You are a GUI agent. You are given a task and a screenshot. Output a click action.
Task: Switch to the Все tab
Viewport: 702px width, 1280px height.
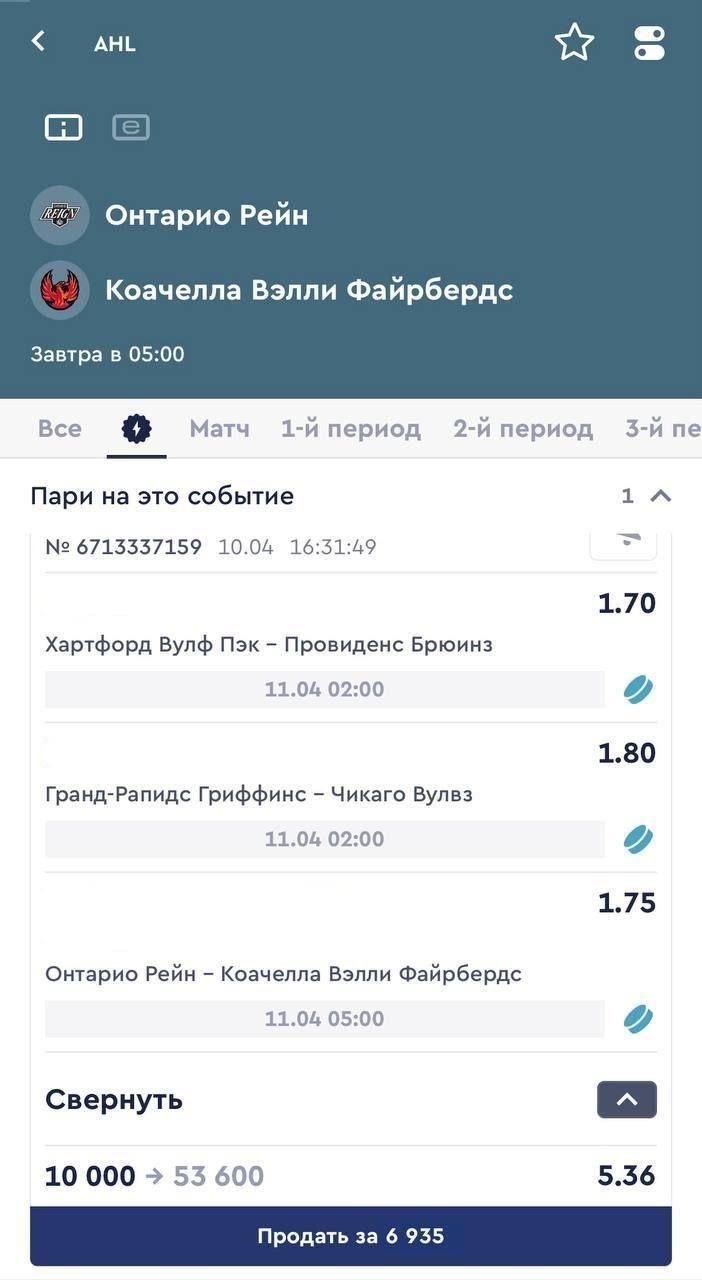click(60, 429)
